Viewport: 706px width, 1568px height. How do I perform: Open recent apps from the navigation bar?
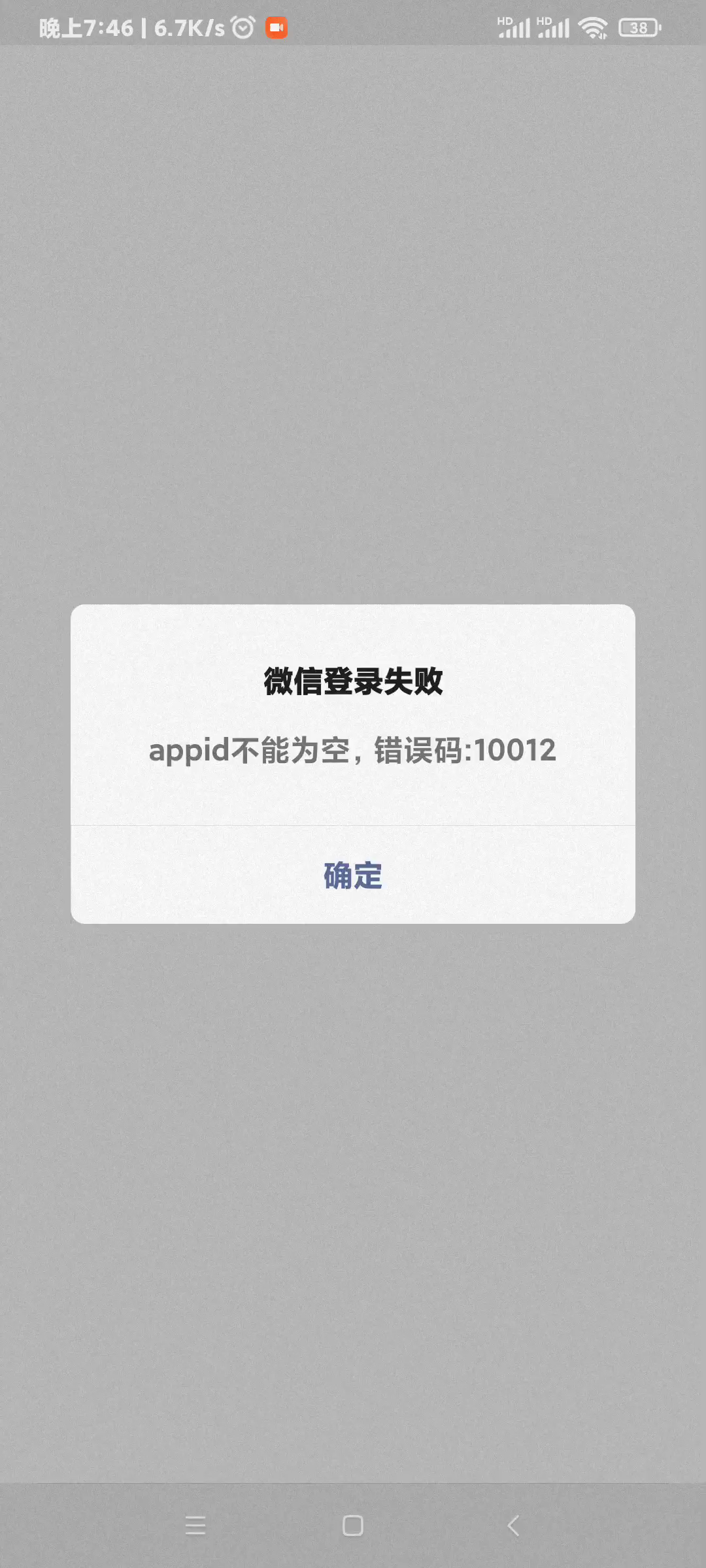point(195,1526)
